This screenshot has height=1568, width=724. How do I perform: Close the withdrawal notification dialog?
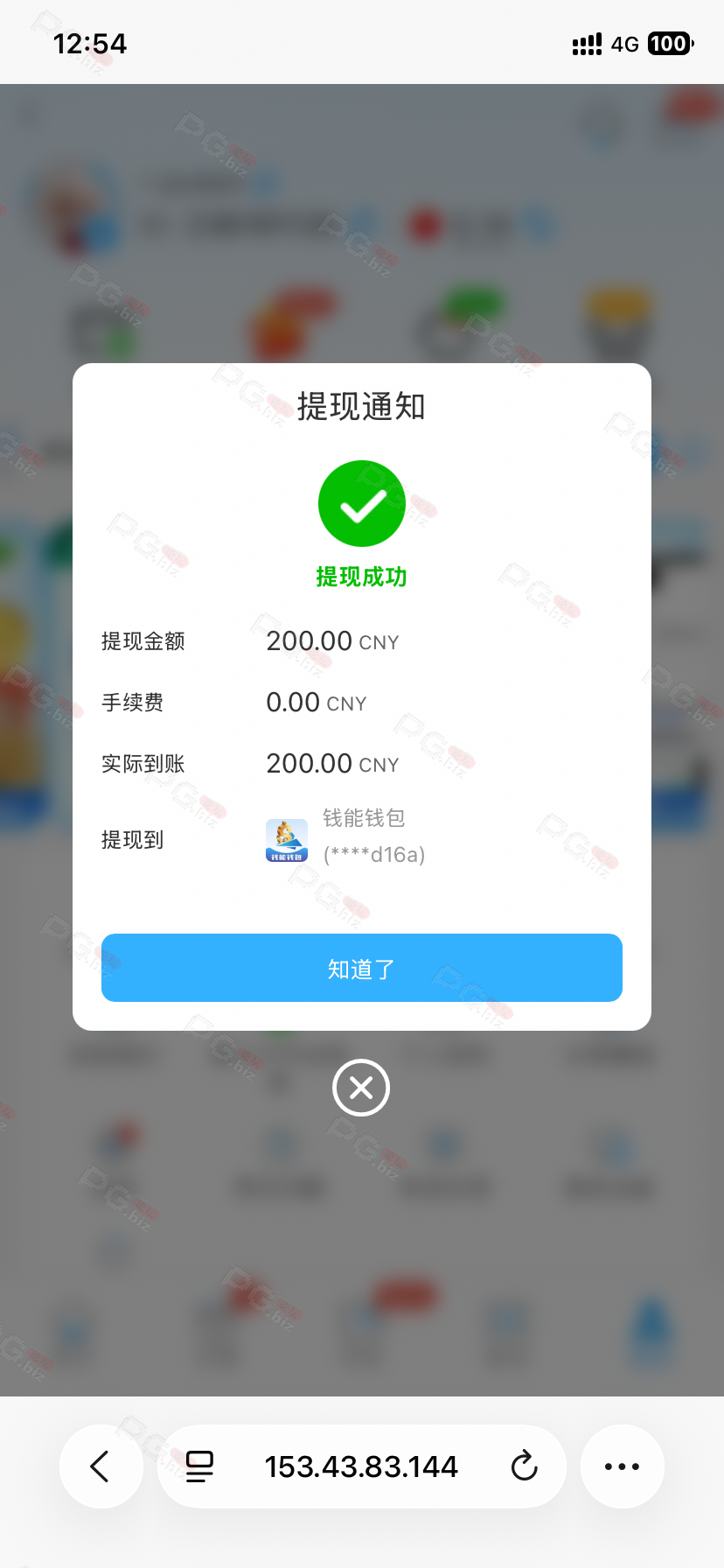[x=361, y=1088]
